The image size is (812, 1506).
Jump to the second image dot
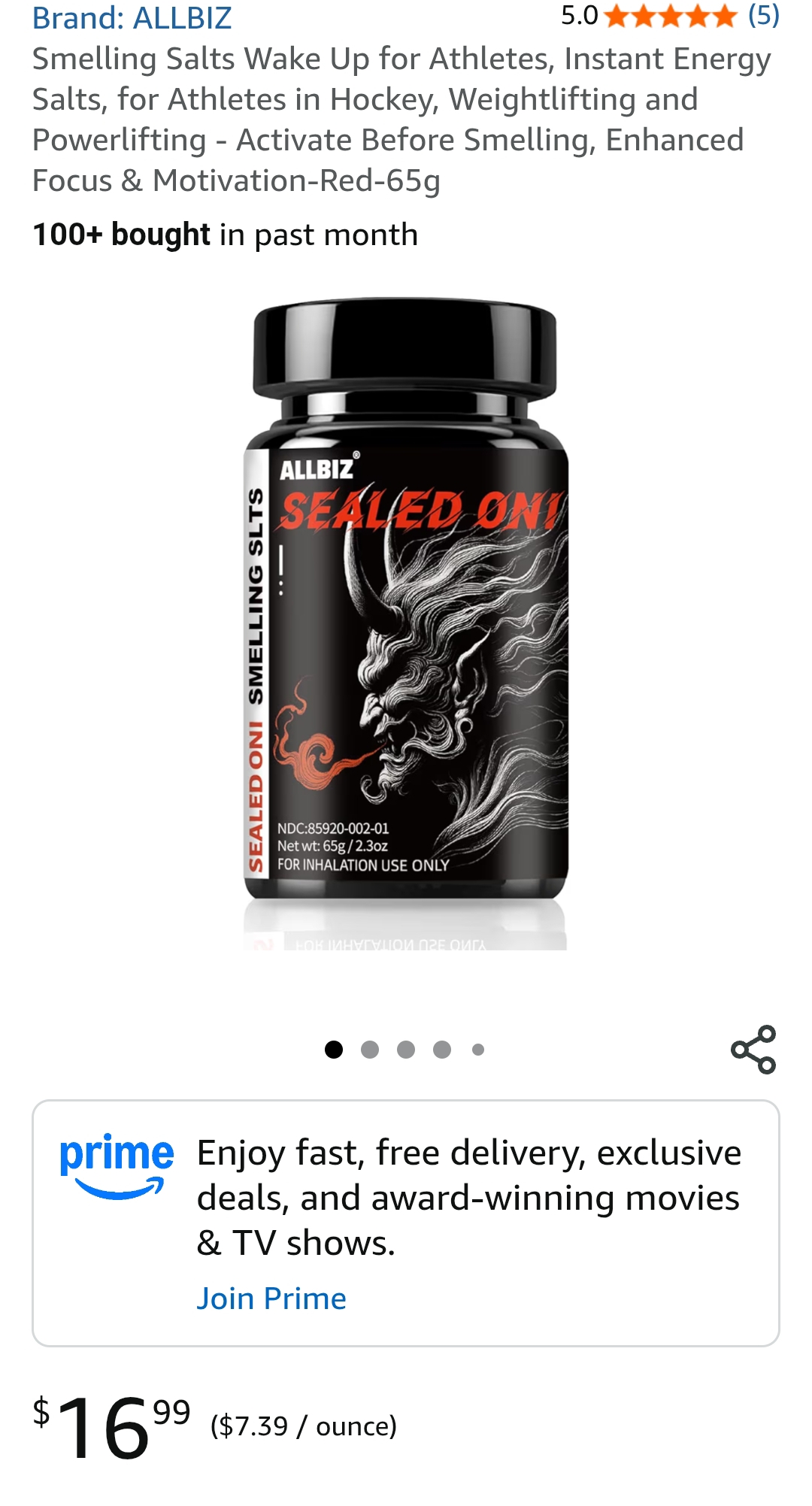click(370, 1049)
